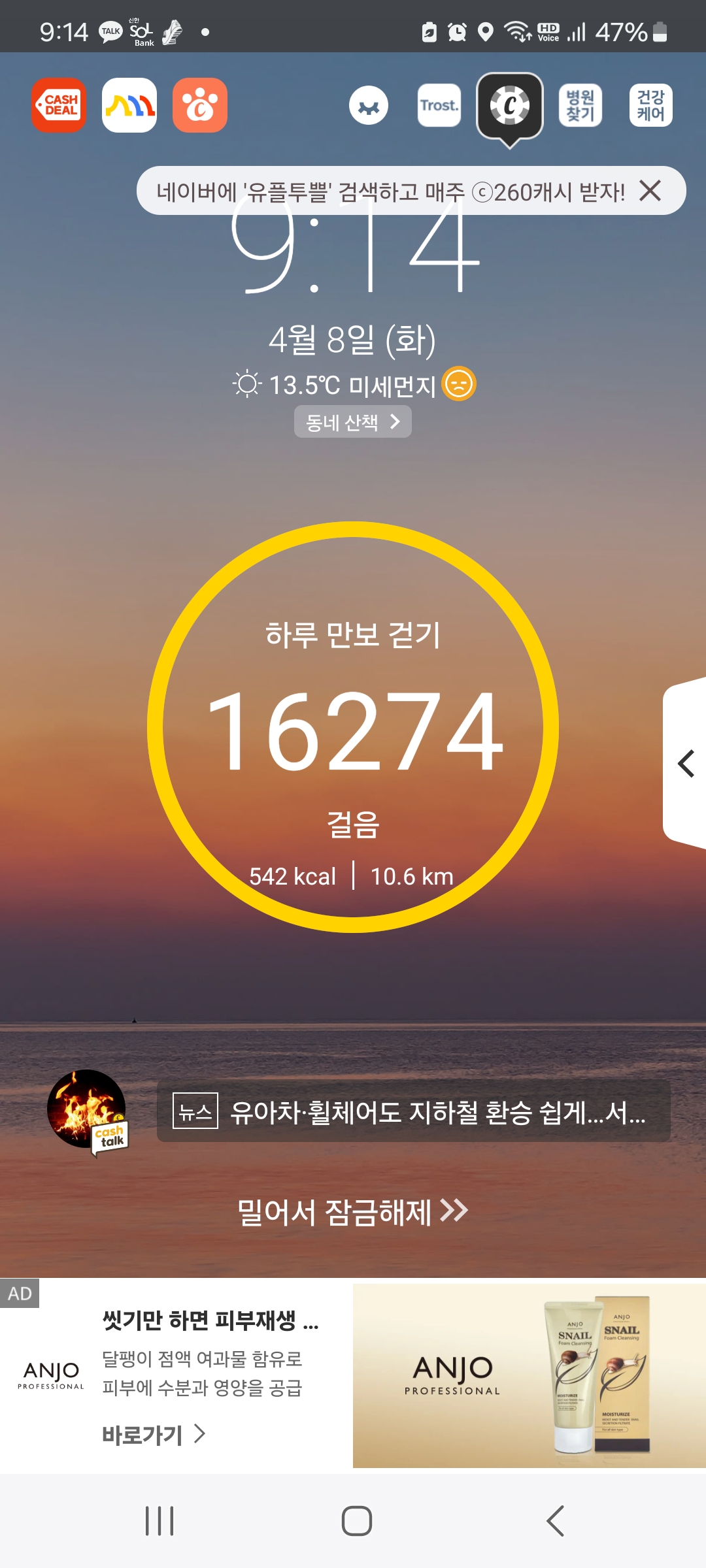Screen dimensions: 706x1568
Task: Tap 바로가기 on the ANJO ad
Action: (x=154, y=1434)
